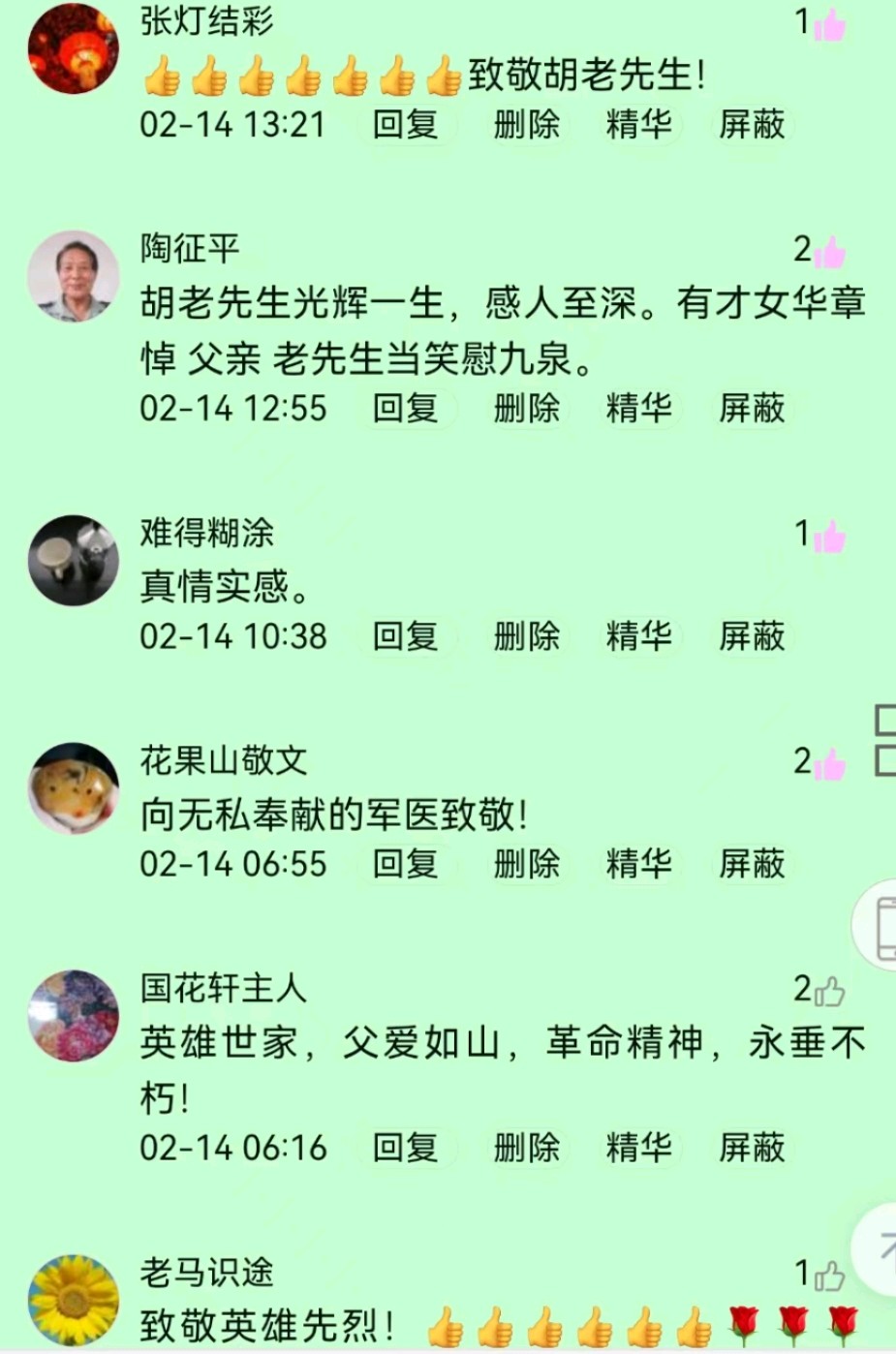896x1354 pixels.
Task: Unlike 难得糊涂's comment
Action: pos(830,537)
